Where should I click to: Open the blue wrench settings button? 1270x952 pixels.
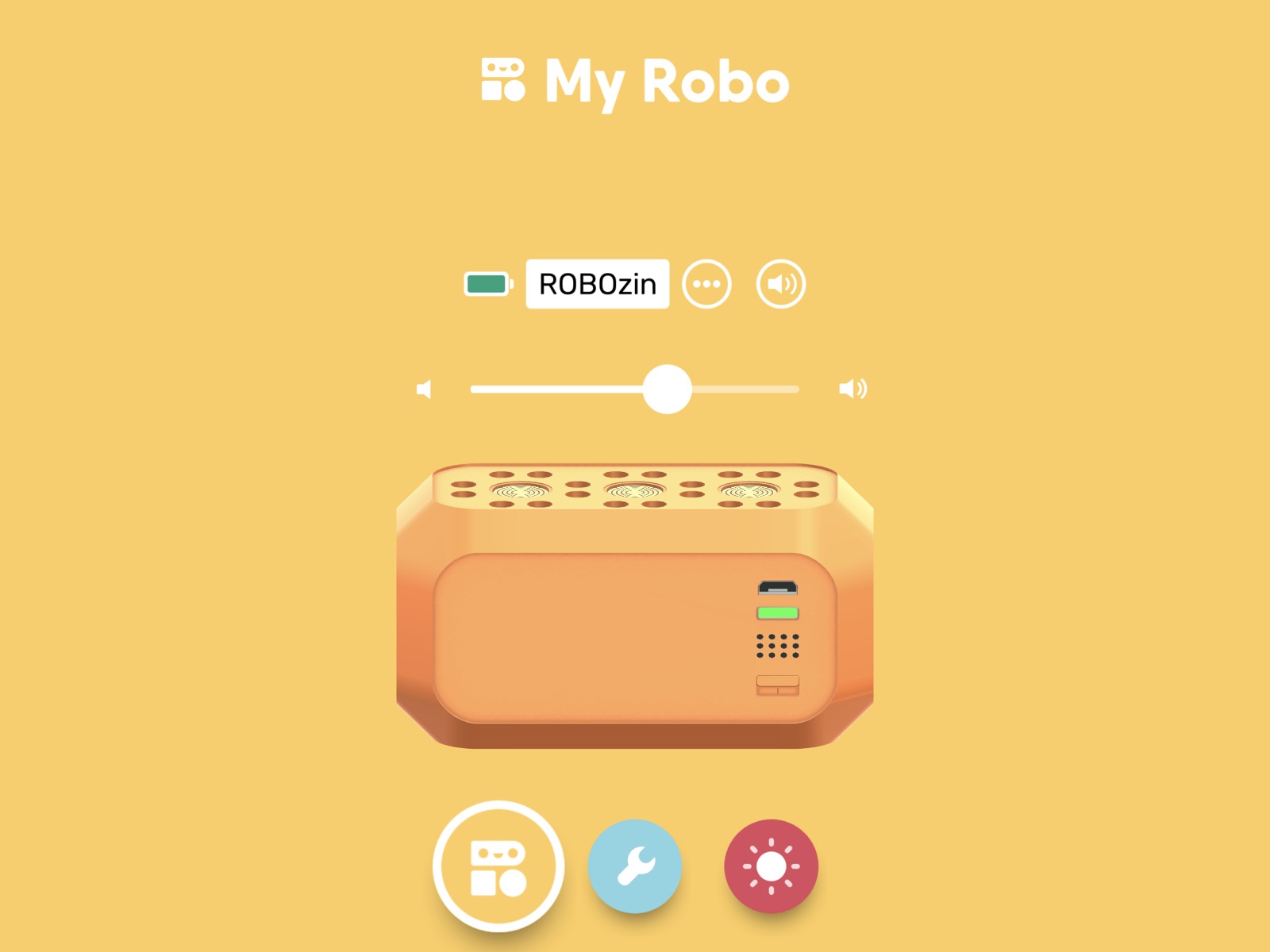[634, 866]
